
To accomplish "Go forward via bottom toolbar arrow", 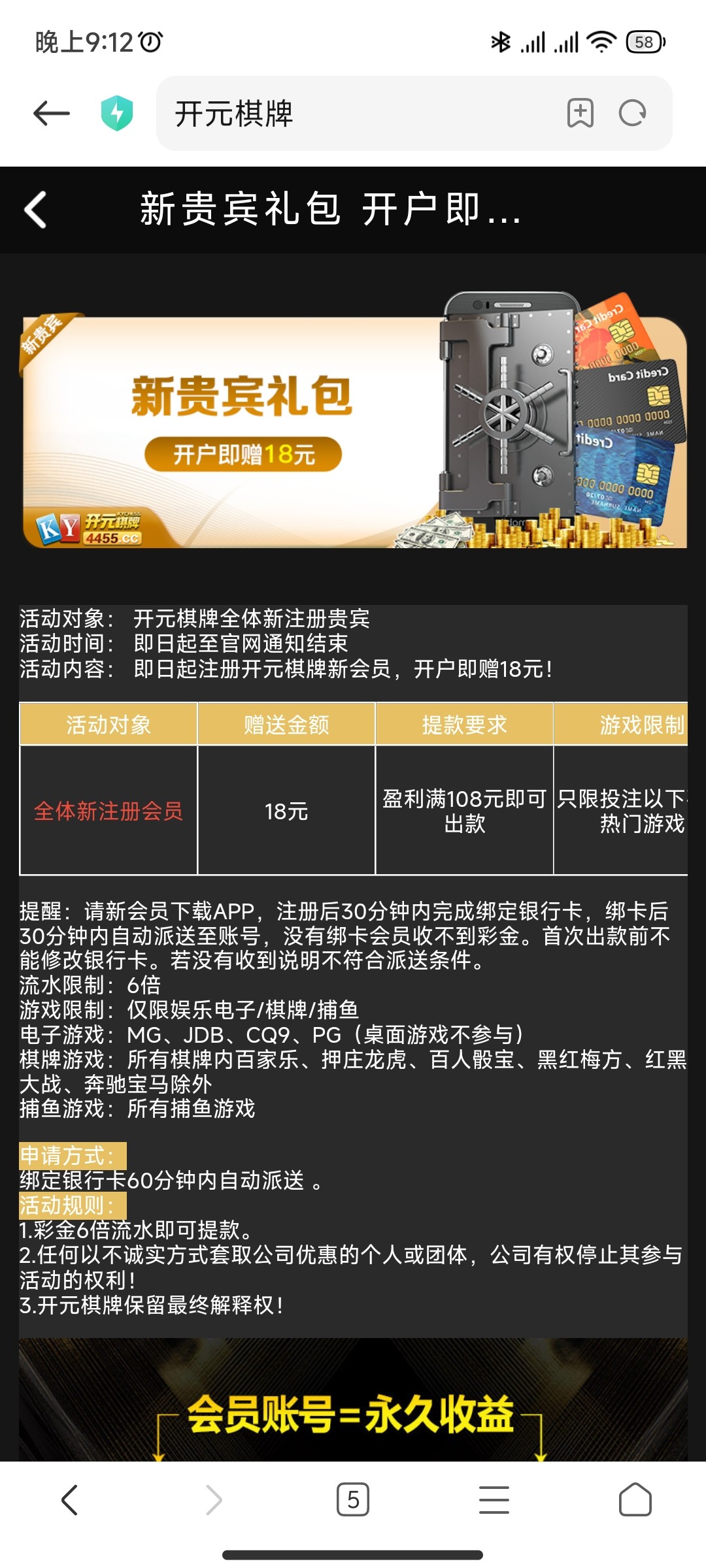I will (213, 1499).
